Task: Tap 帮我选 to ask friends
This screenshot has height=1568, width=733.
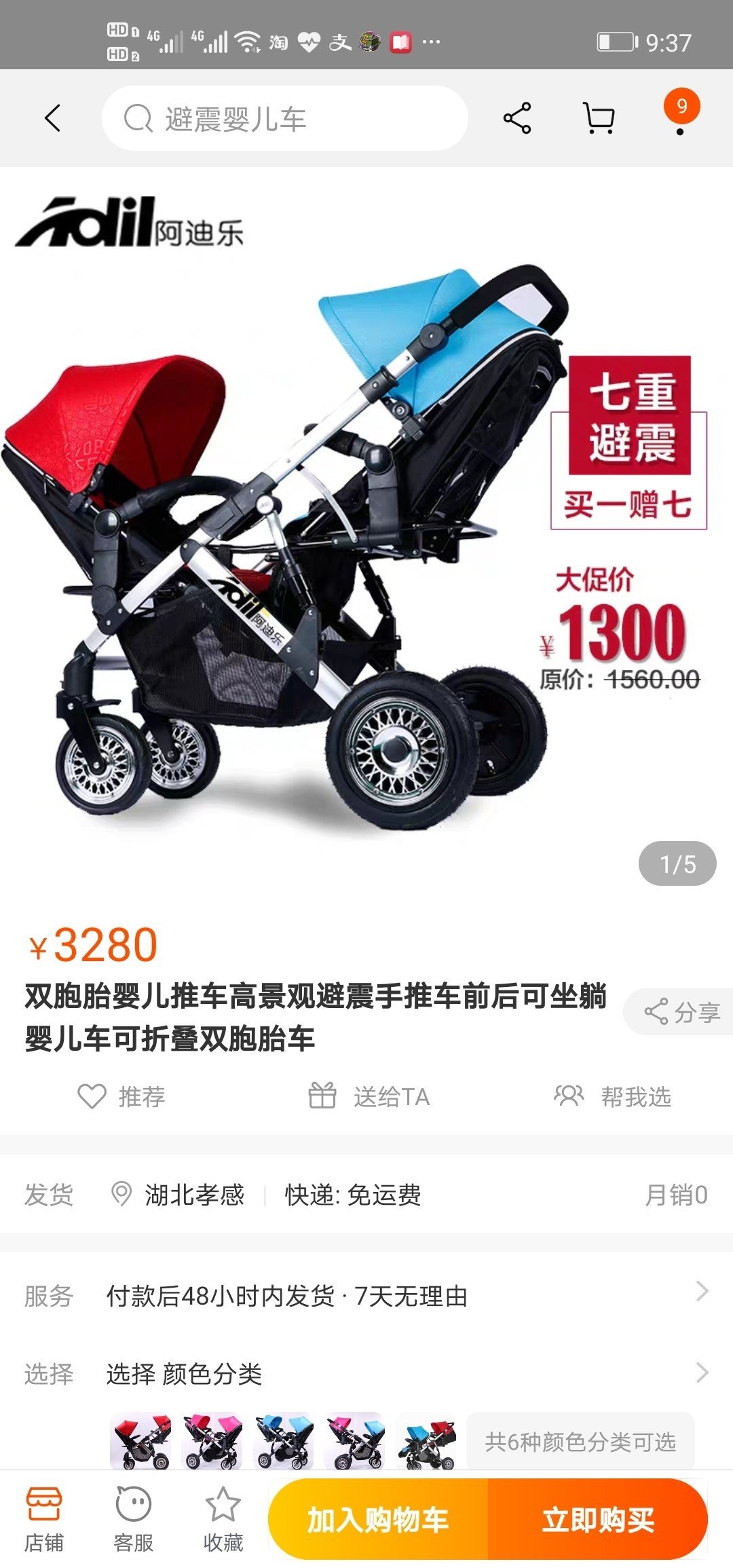Action: (x=613, y=1096)
